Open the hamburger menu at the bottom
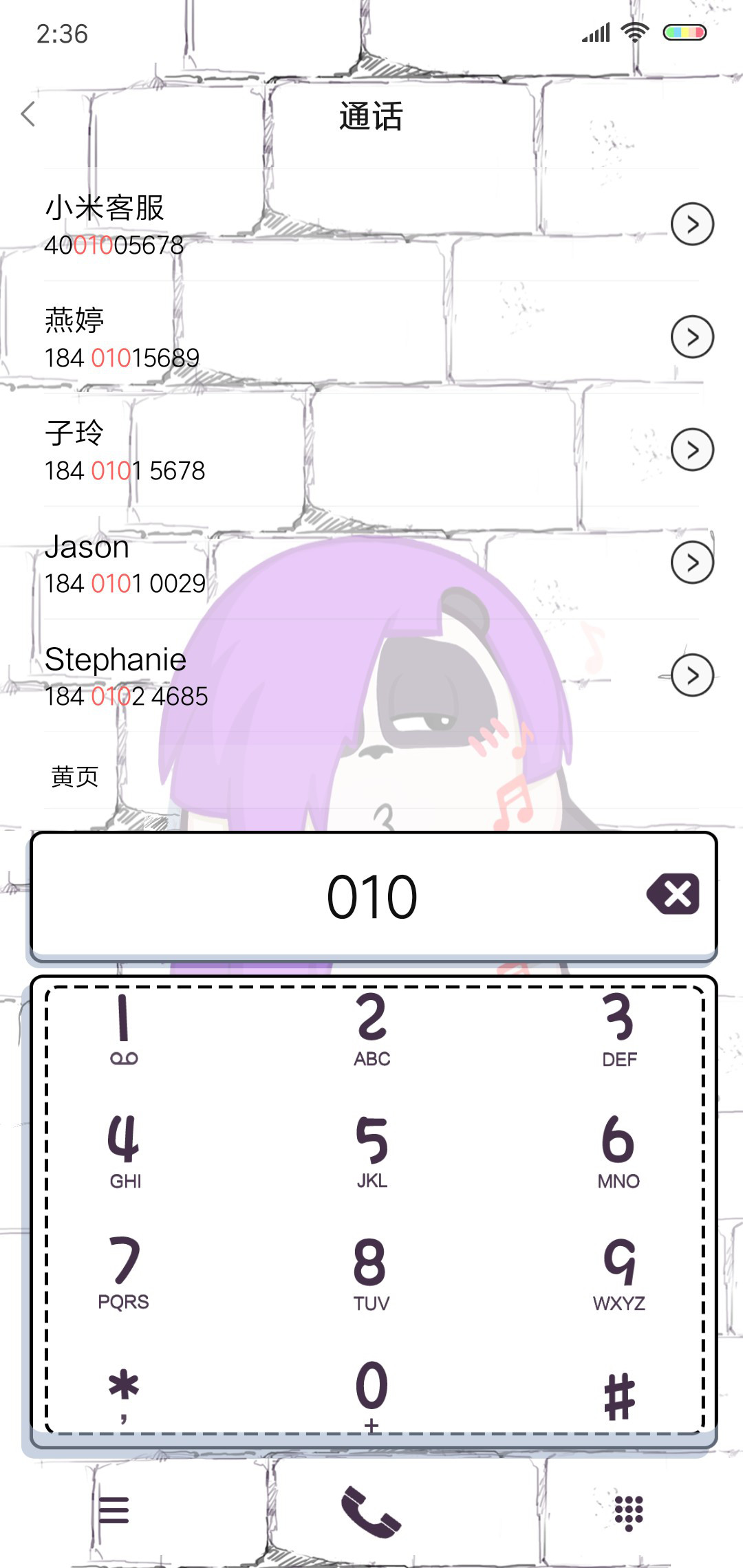The height and width of the screenshot is (1568, 743). (114, 1510)
